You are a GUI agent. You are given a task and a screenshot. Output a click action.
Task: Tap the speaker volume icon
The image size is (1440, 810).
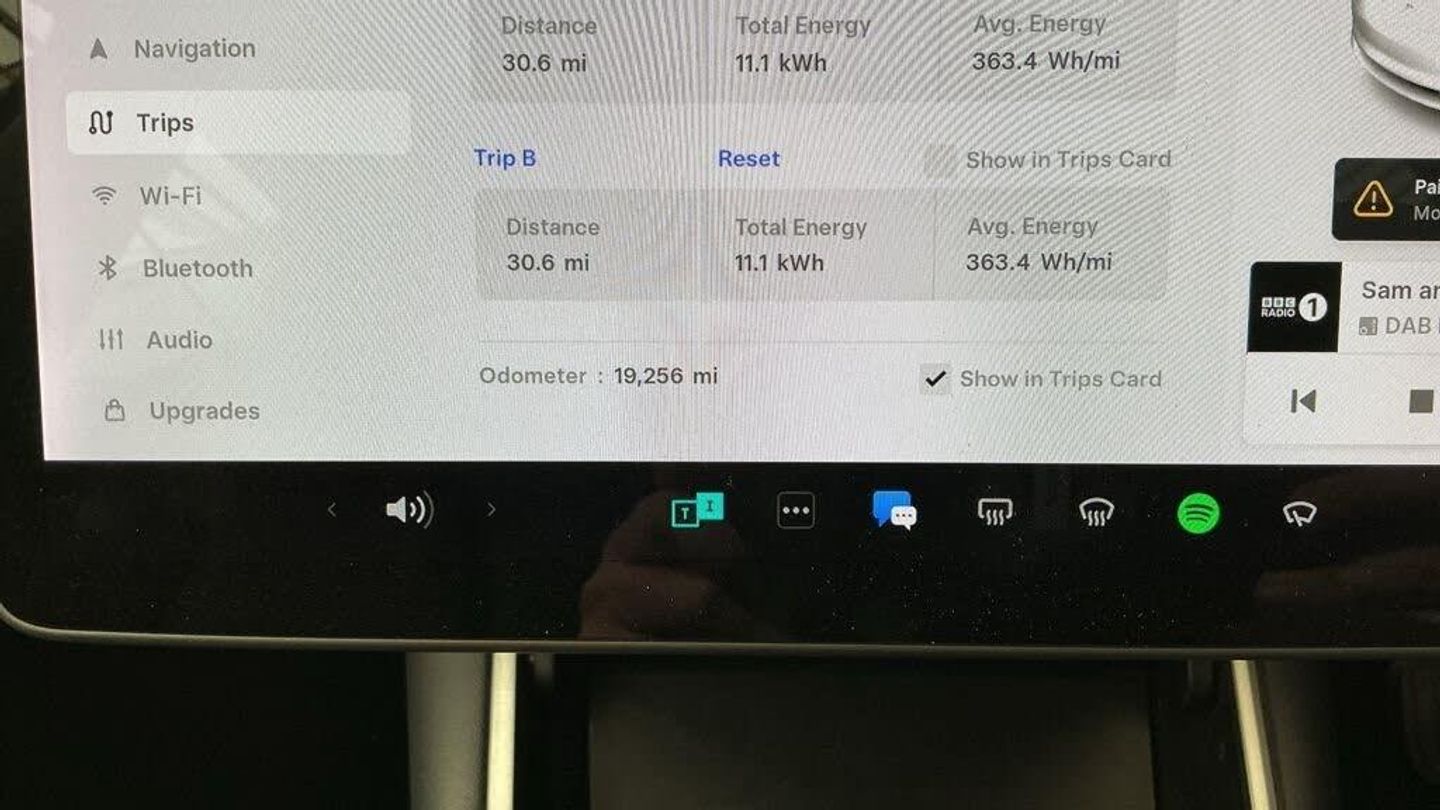(x=409, y=510)
